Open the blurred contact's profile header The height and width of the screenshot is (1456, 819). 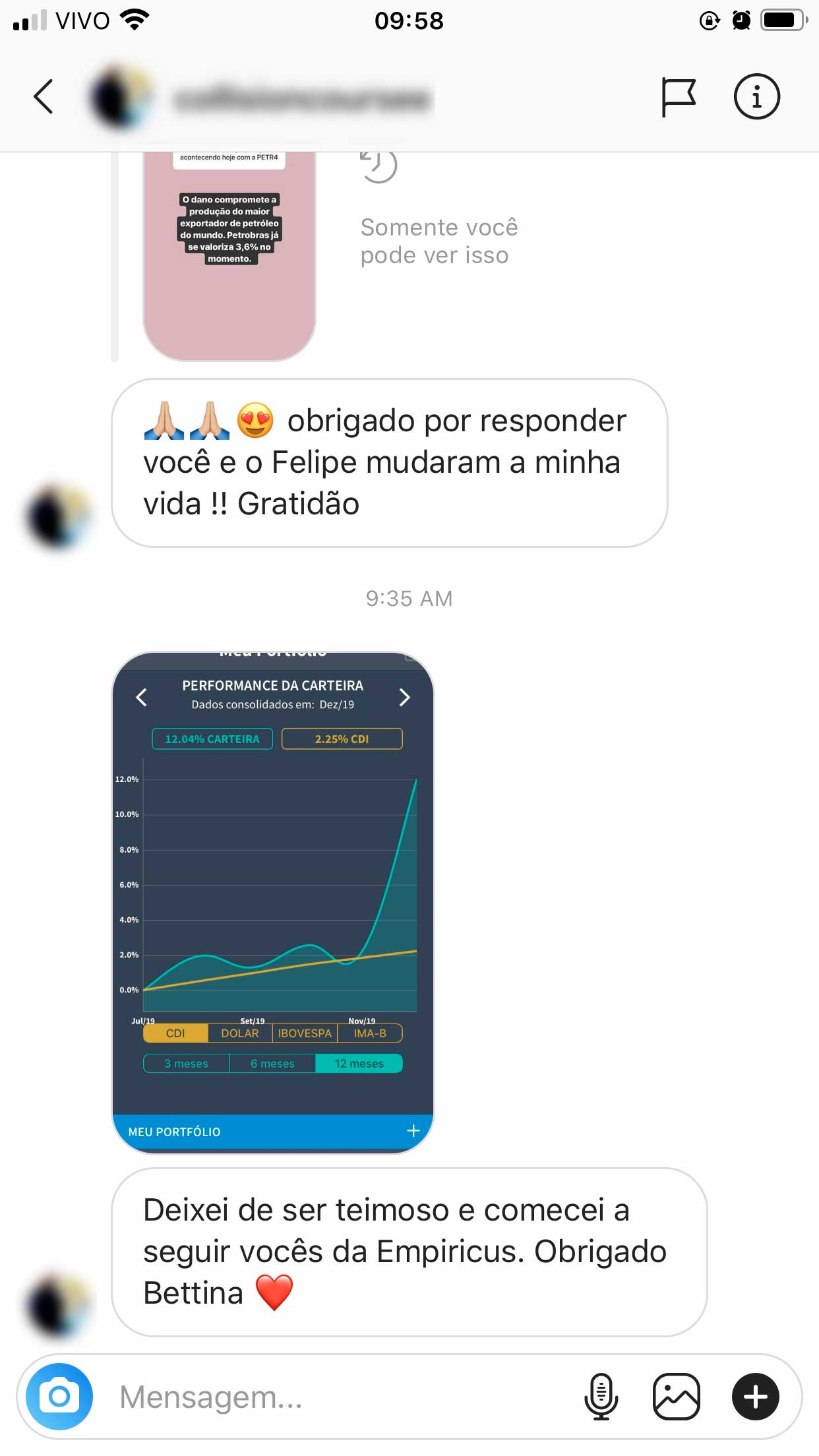point(264,98)
